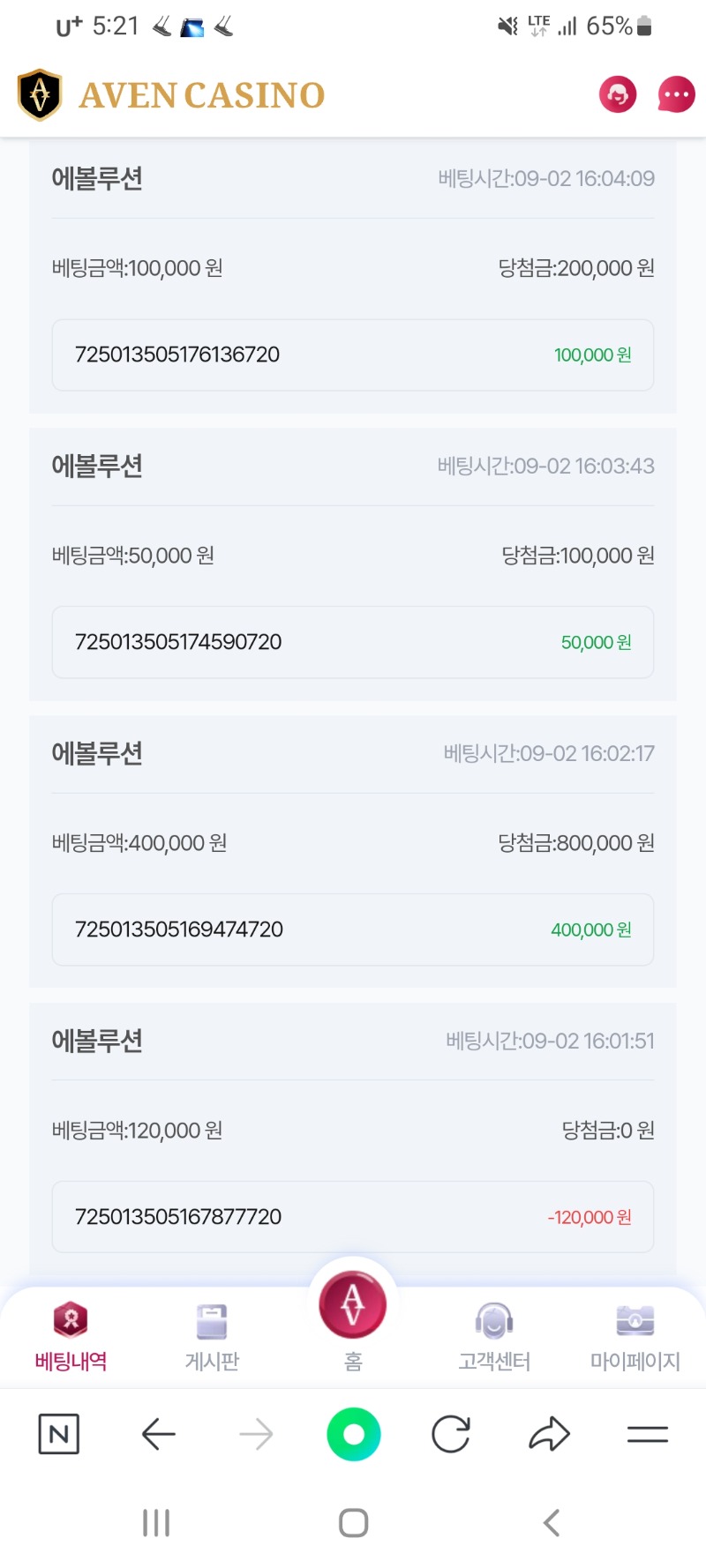Tap the AVEN CASINO header logo
The image size is (706, 1568).
(171, 95)
